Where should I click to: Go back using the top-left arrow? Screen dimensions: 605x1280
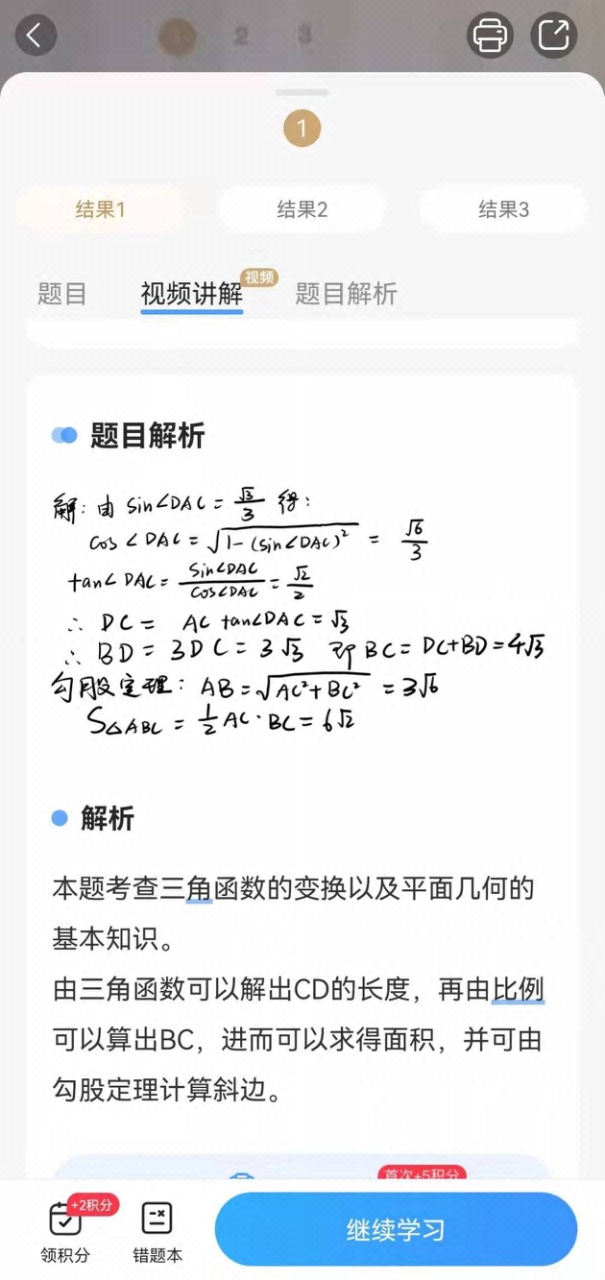click(x=35, y=36)
